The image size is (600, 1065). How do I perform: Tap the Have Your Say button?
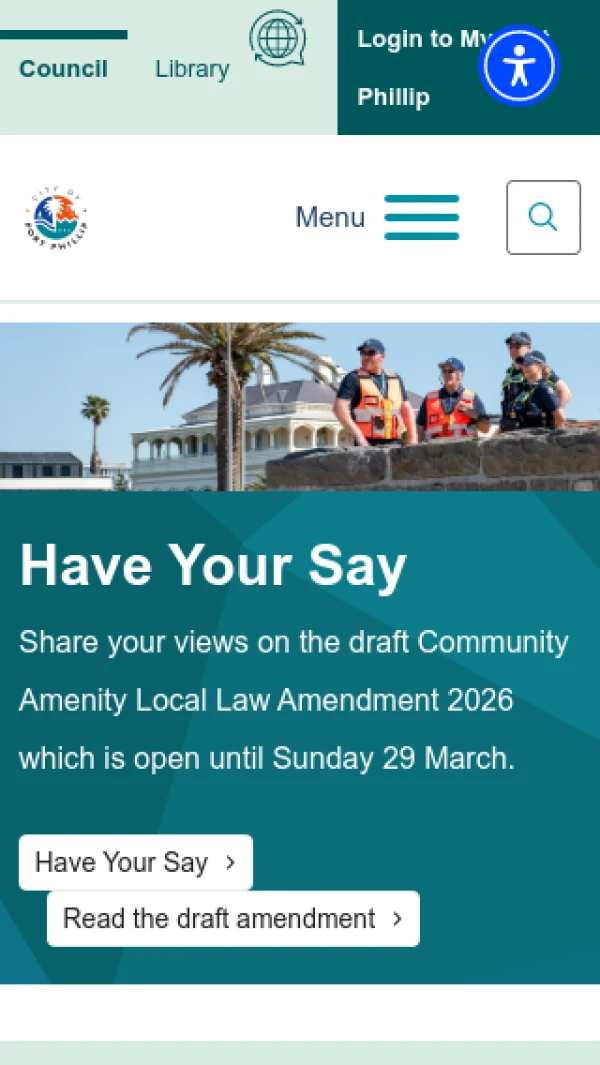coord(135,862)
